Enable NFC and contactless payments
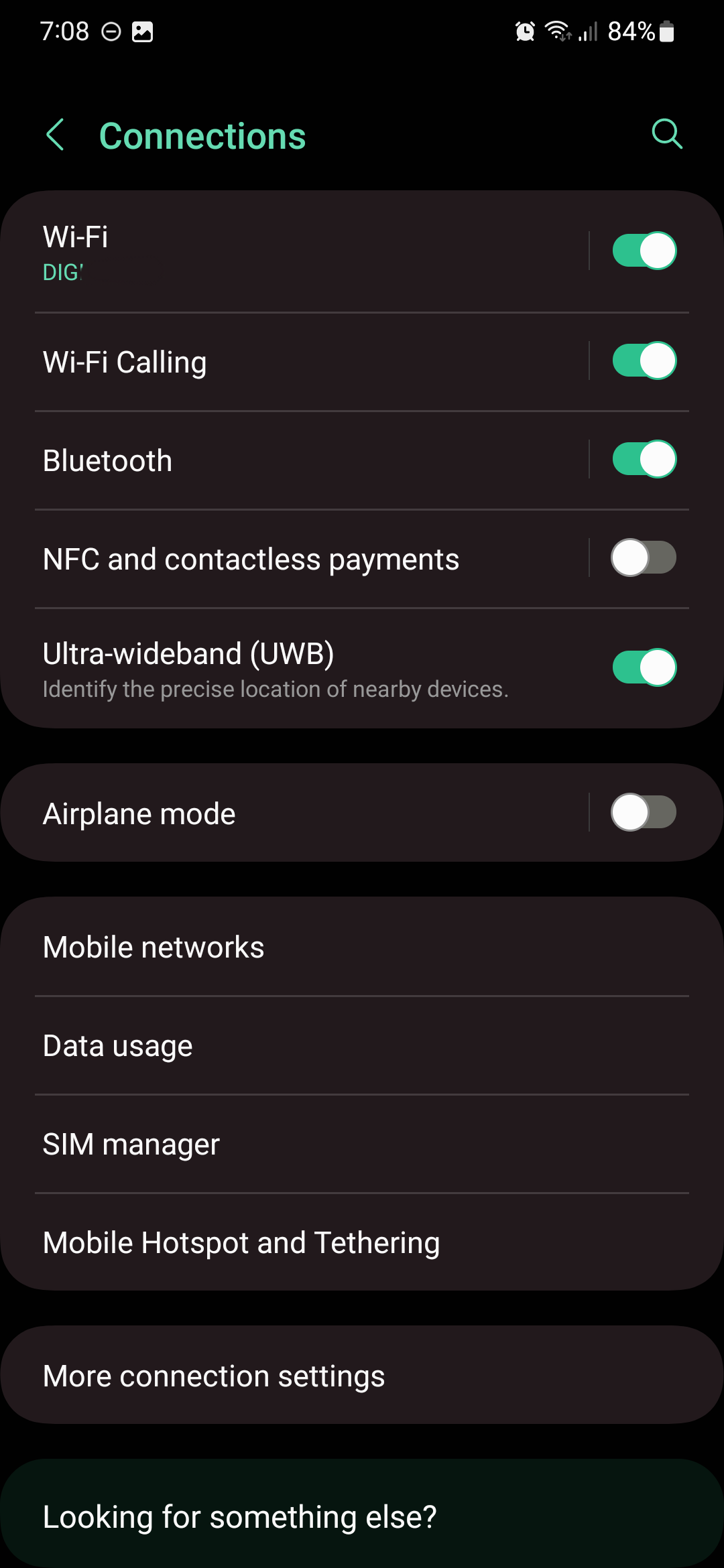The image size is (724, 1568). tap(643, 557)
